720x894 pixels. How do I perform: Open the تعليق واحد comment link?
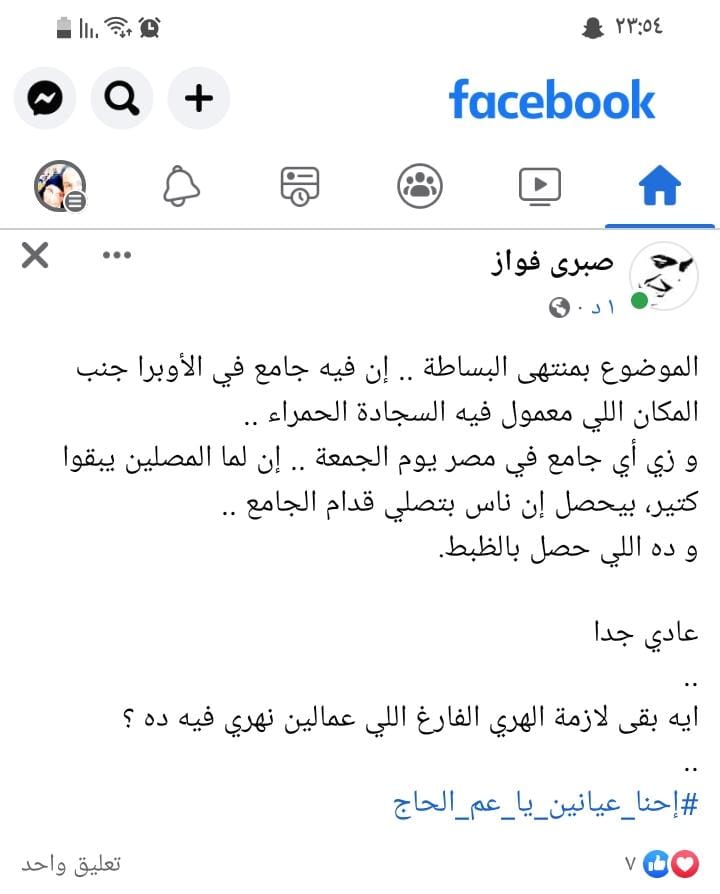tap(71, 863)
